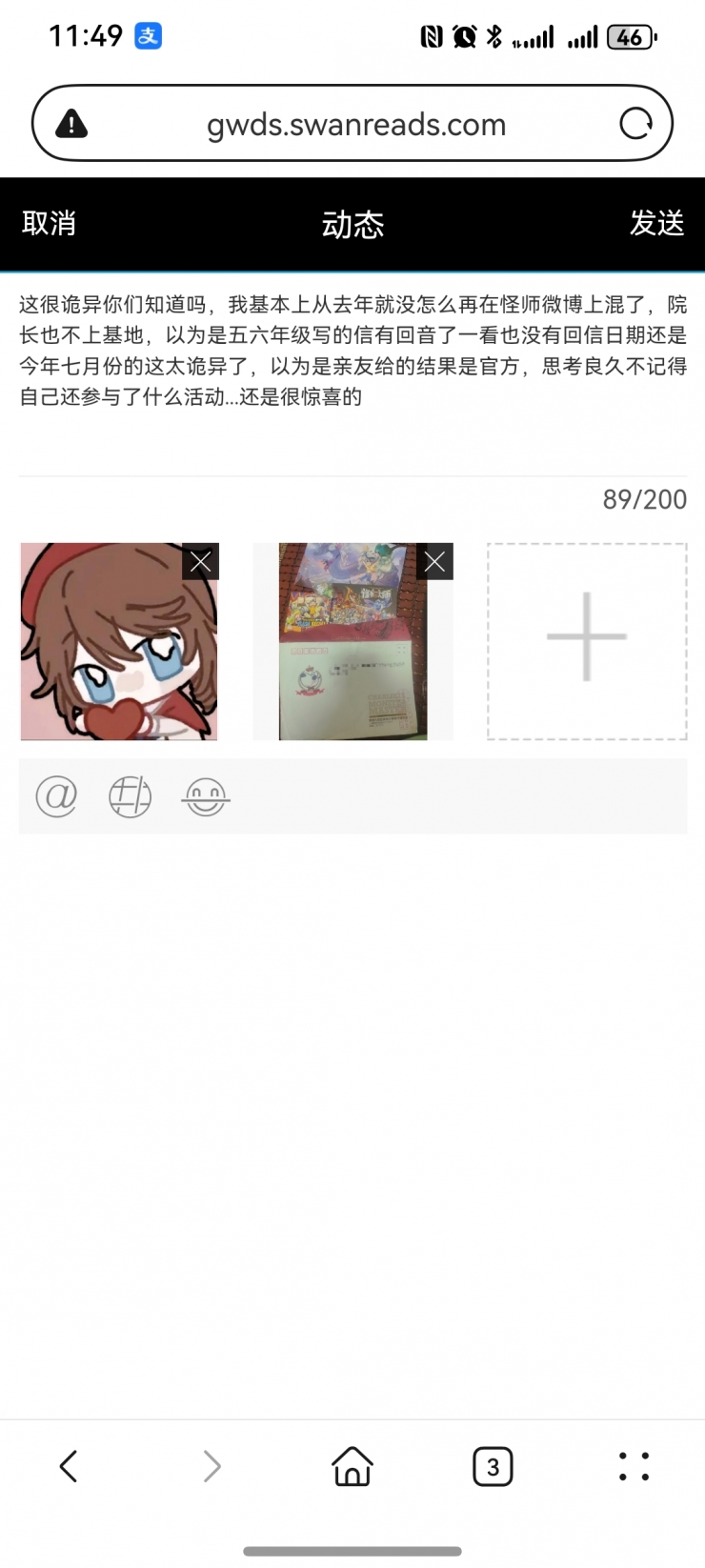Open the tab switcher showing 3 tabs
This screenshot has height=1568, width=705.
493,1466
